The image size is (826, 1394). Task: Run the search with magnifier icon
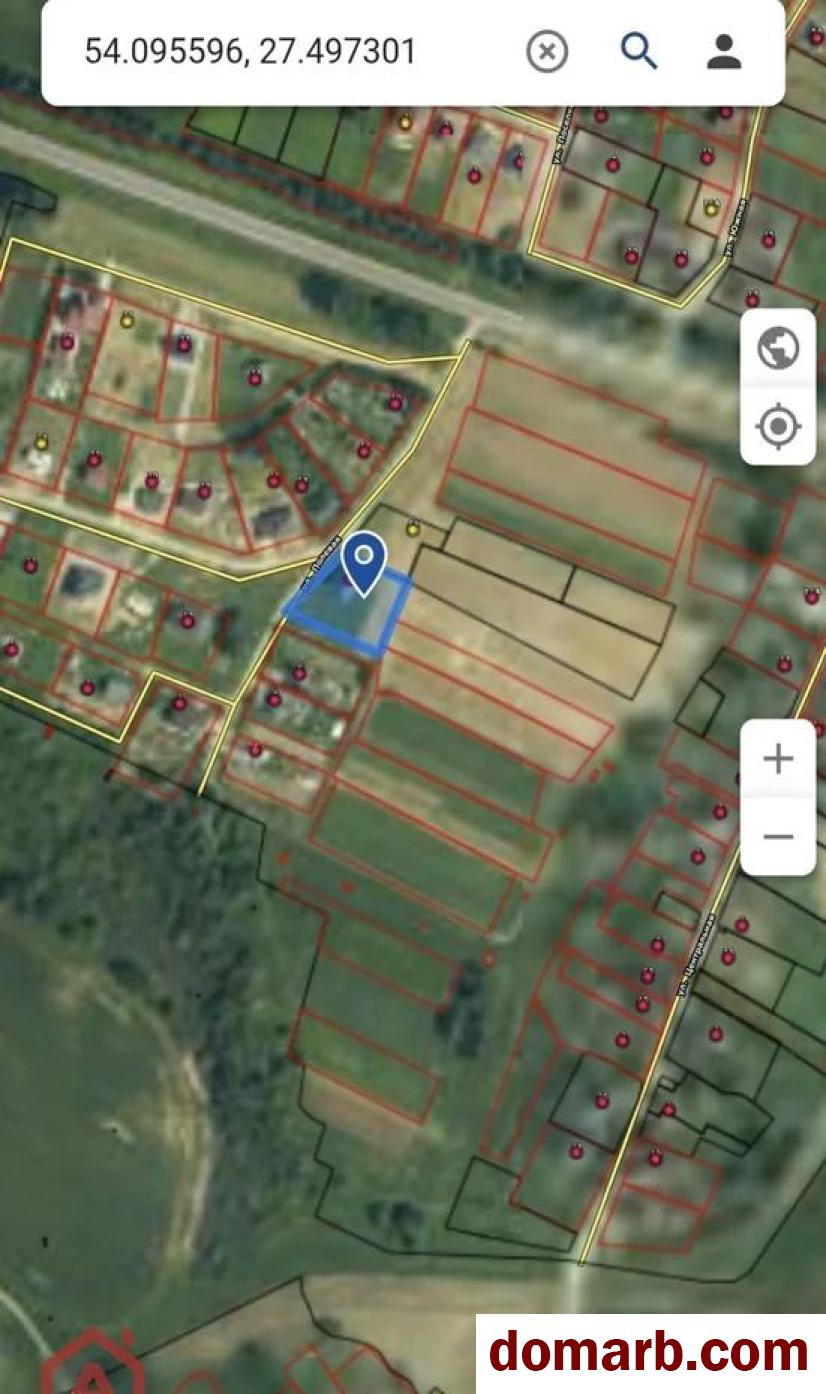click(x=638, y=51)
